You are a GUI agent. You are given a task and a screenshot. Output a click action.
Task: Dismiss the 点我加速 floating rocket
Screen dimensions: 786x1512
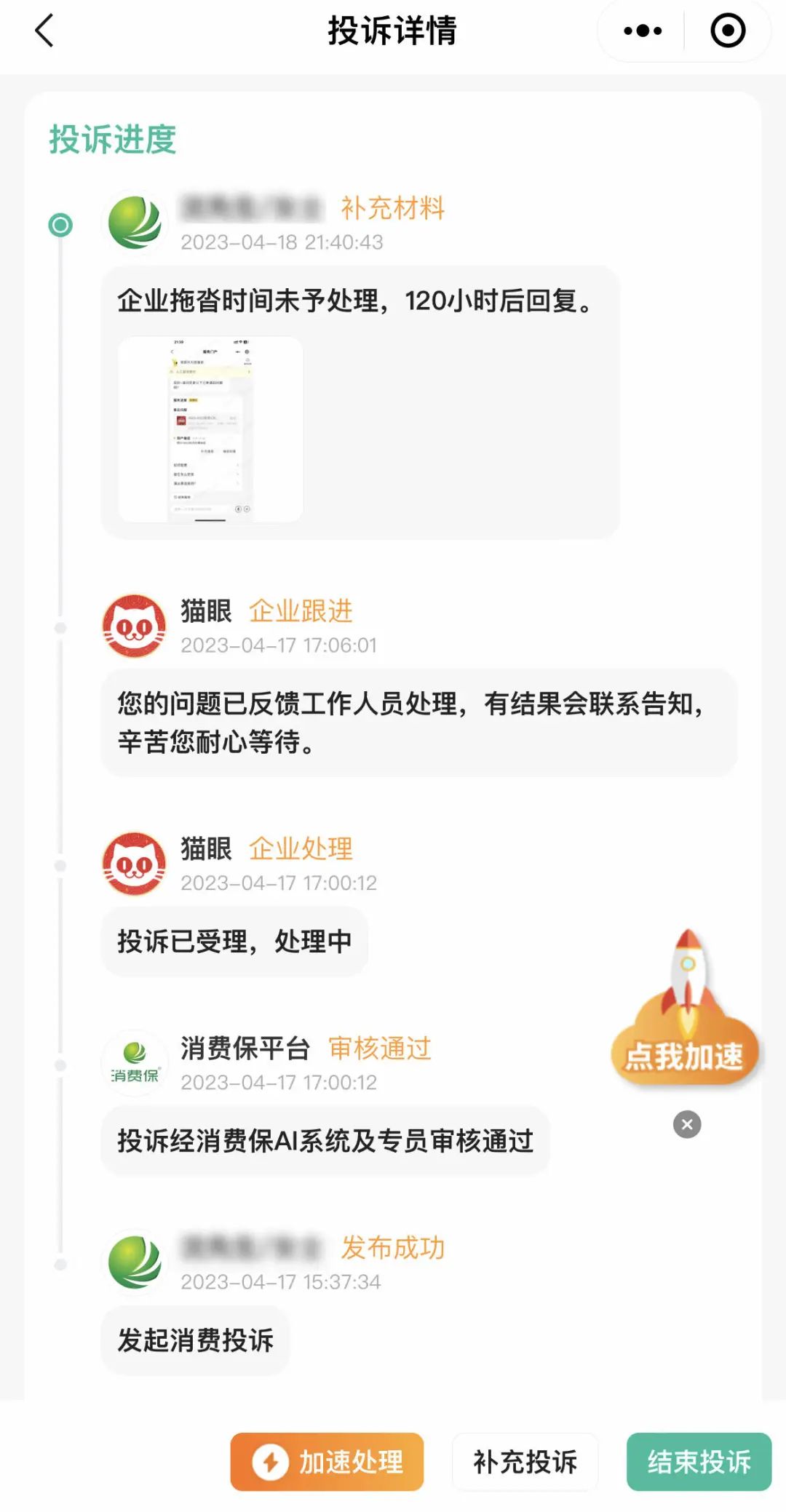[687, 1124]
